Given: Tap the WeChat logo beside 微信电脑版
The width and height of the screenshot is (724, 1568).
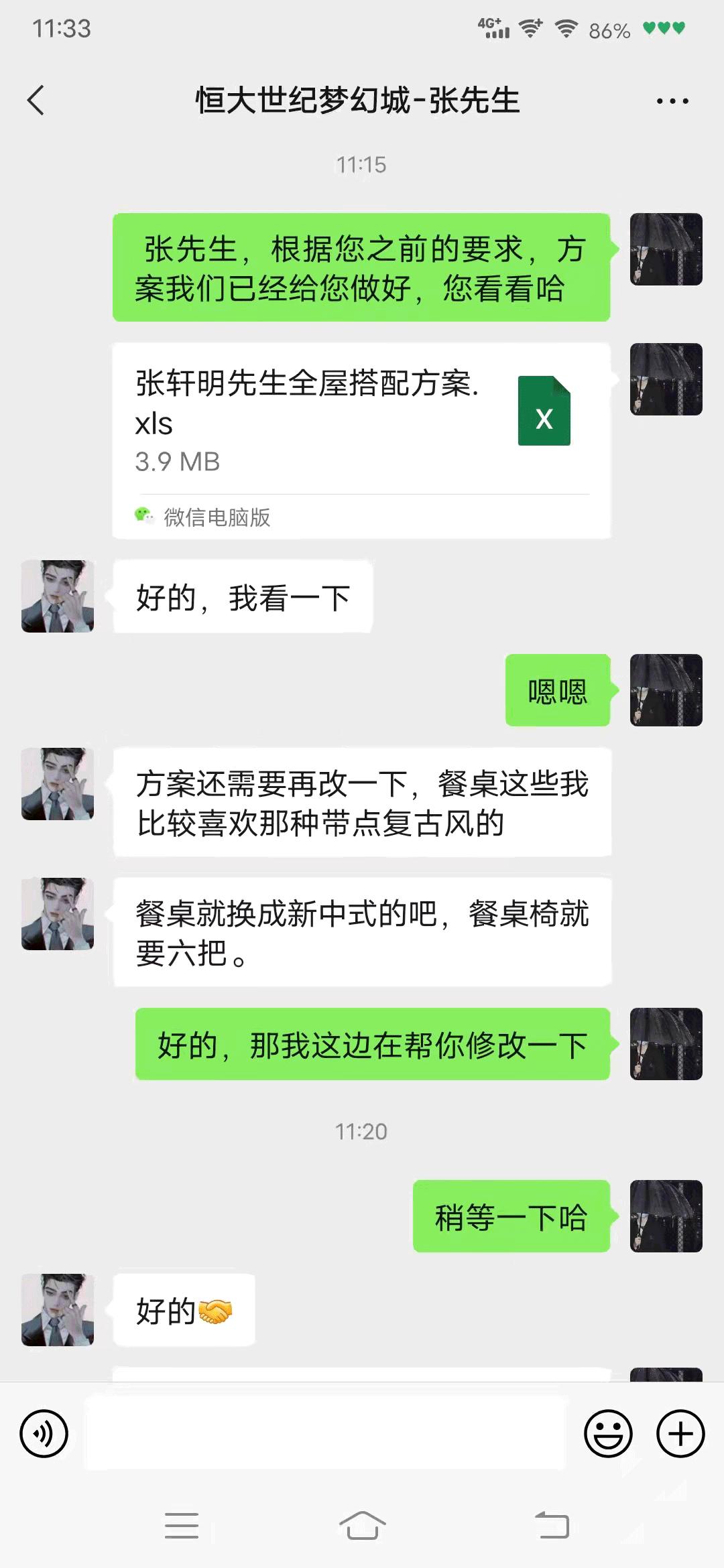Looking at the screenshot, I should click(143, 516).
